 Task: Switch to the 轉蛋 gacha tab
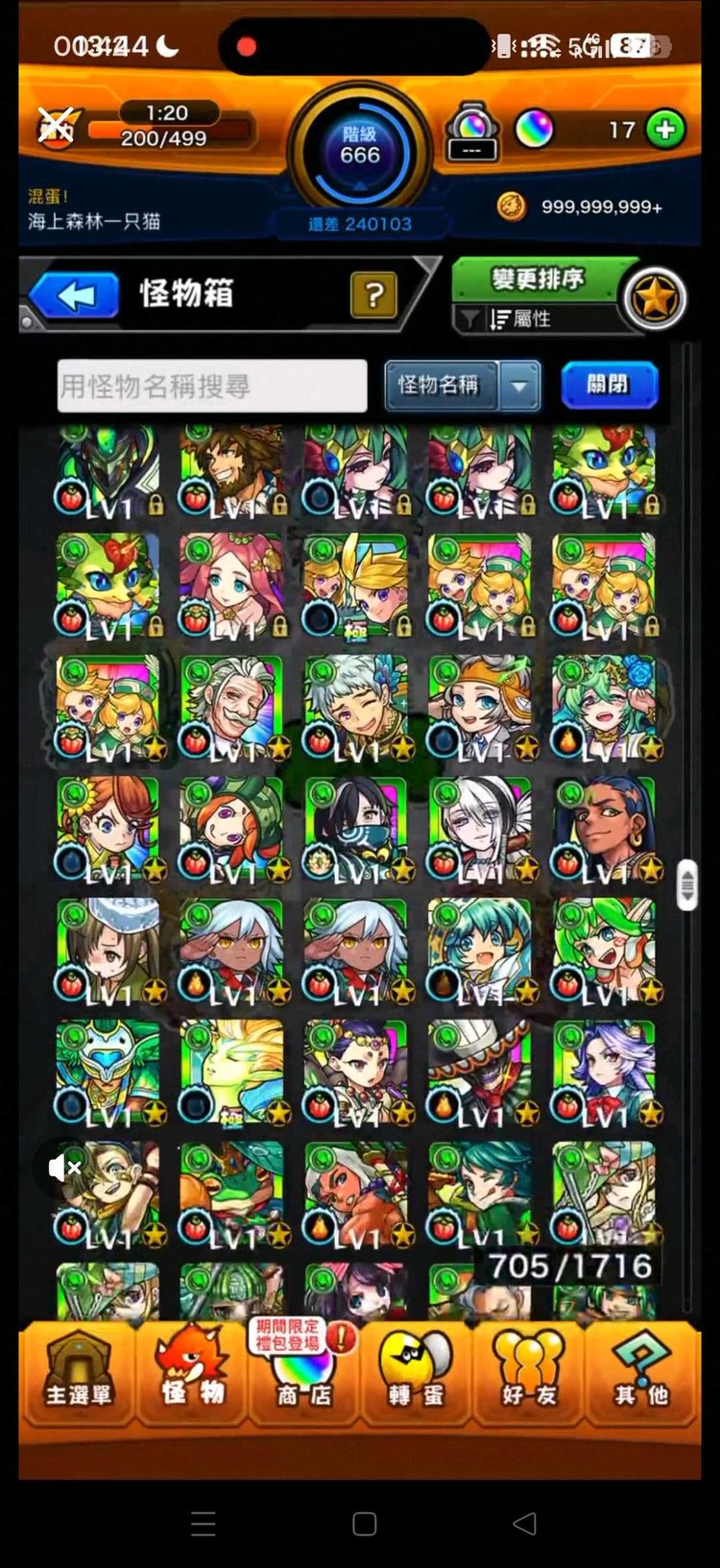416,1373
